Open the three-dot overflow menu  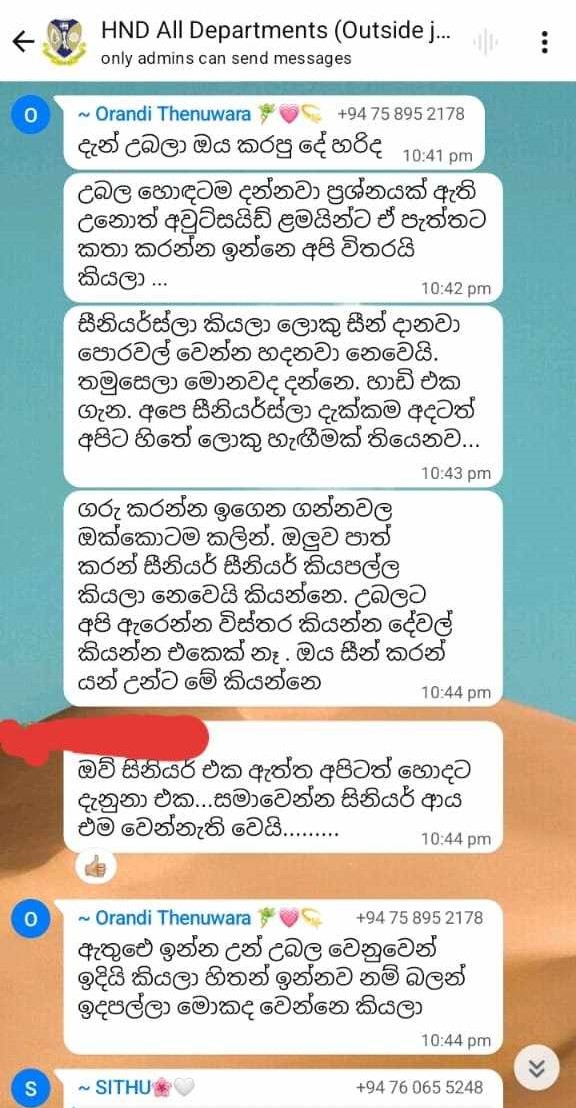544,42
